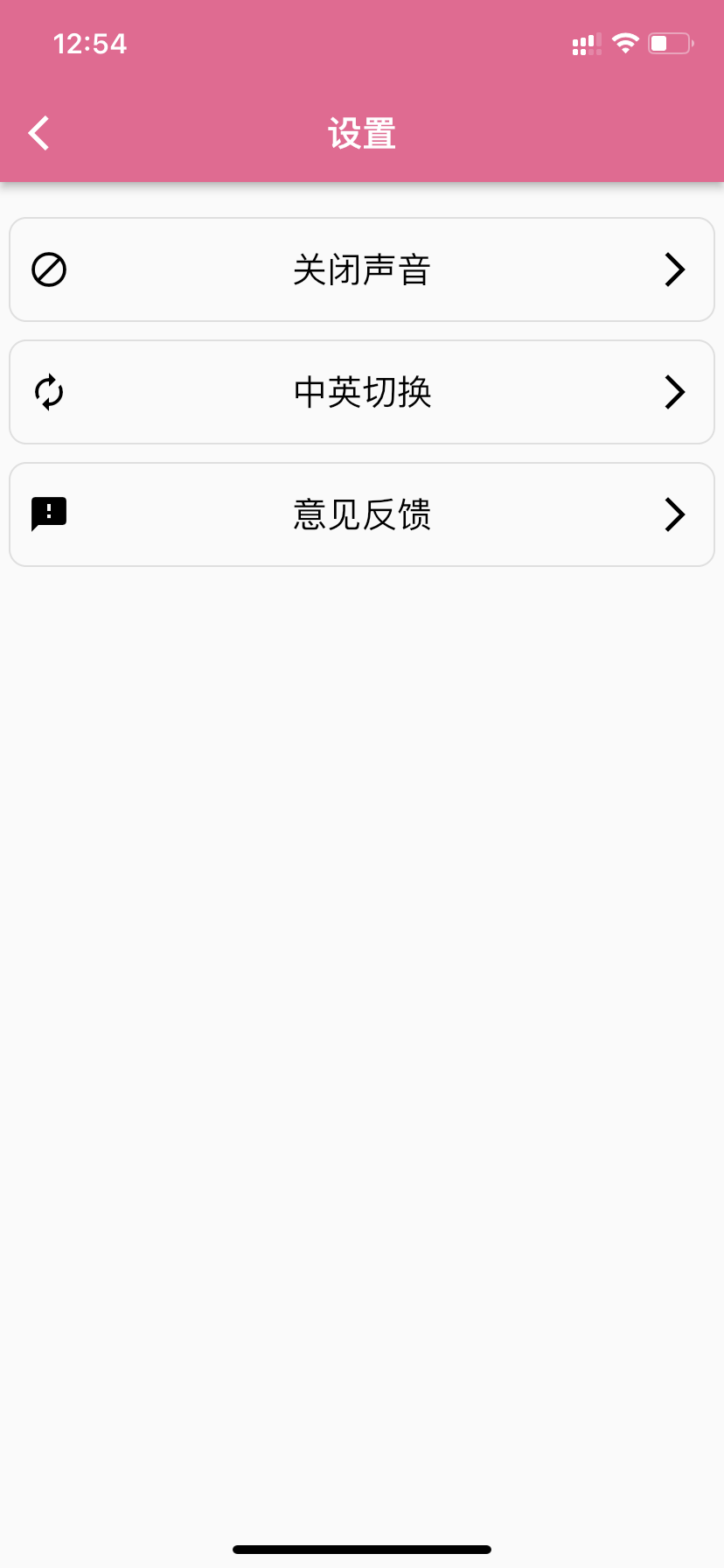Go back using the header navigation button
Screen dimensions: 724x1568
(x=38, y=132)
